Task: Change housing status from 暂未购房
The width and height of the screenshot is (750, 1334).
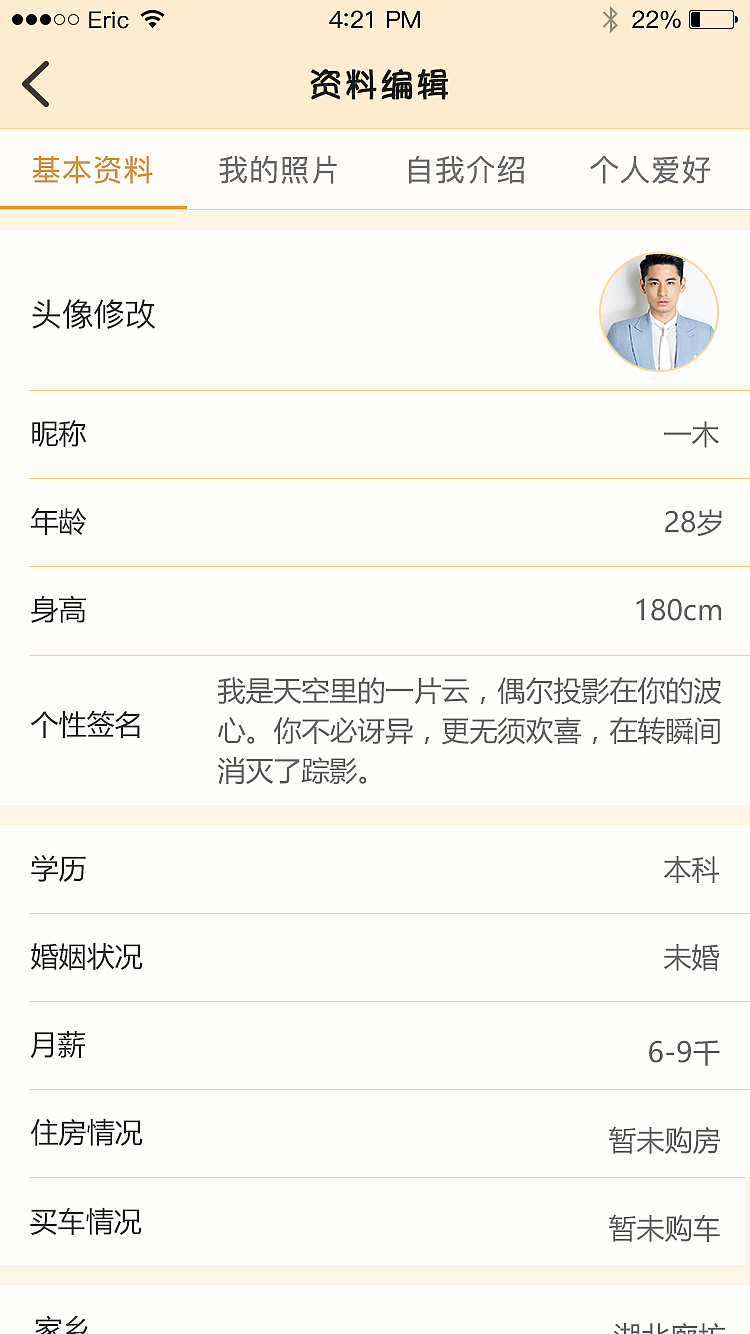Action: click(662, 1134)
